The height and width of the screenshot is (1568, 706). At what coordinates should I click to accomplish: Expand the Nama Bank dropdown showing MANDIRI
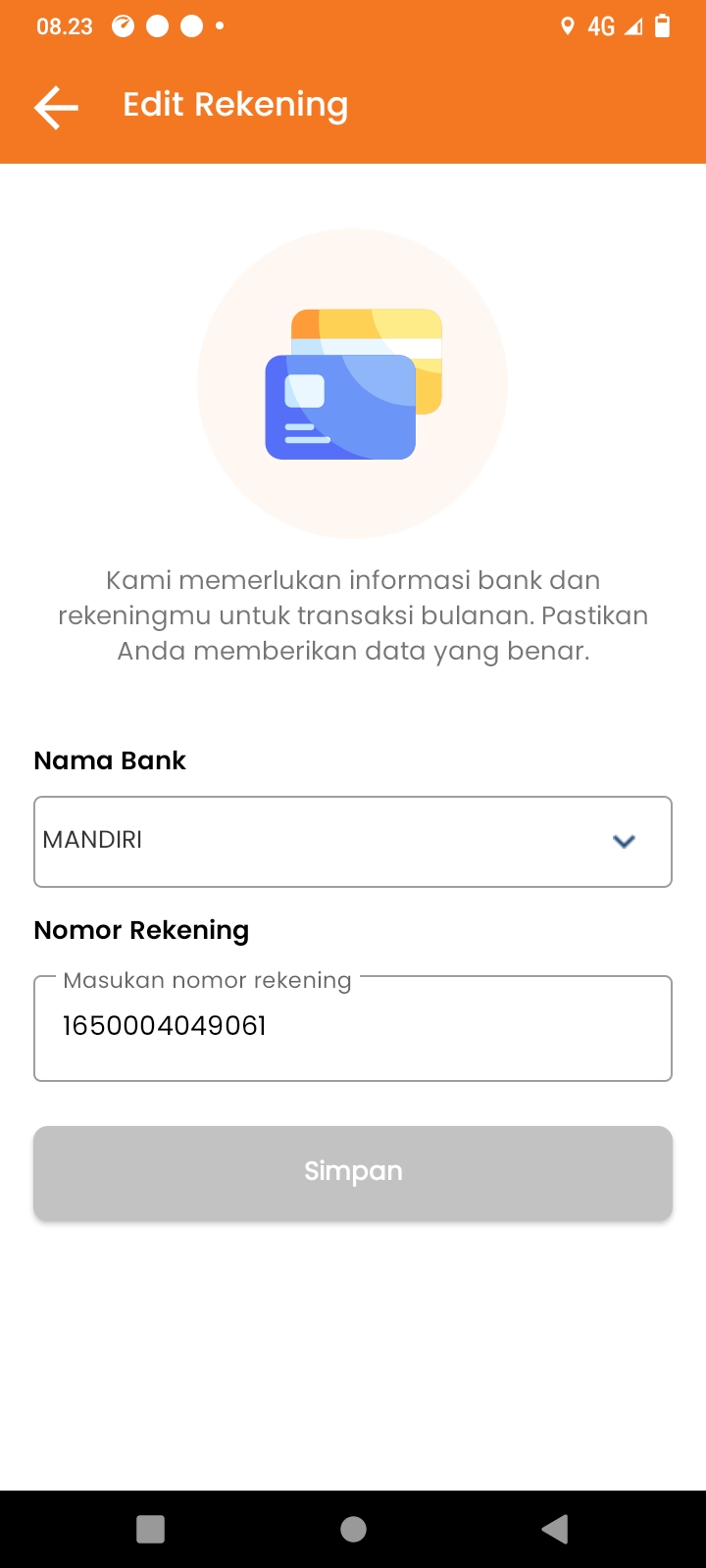[353, 842]
